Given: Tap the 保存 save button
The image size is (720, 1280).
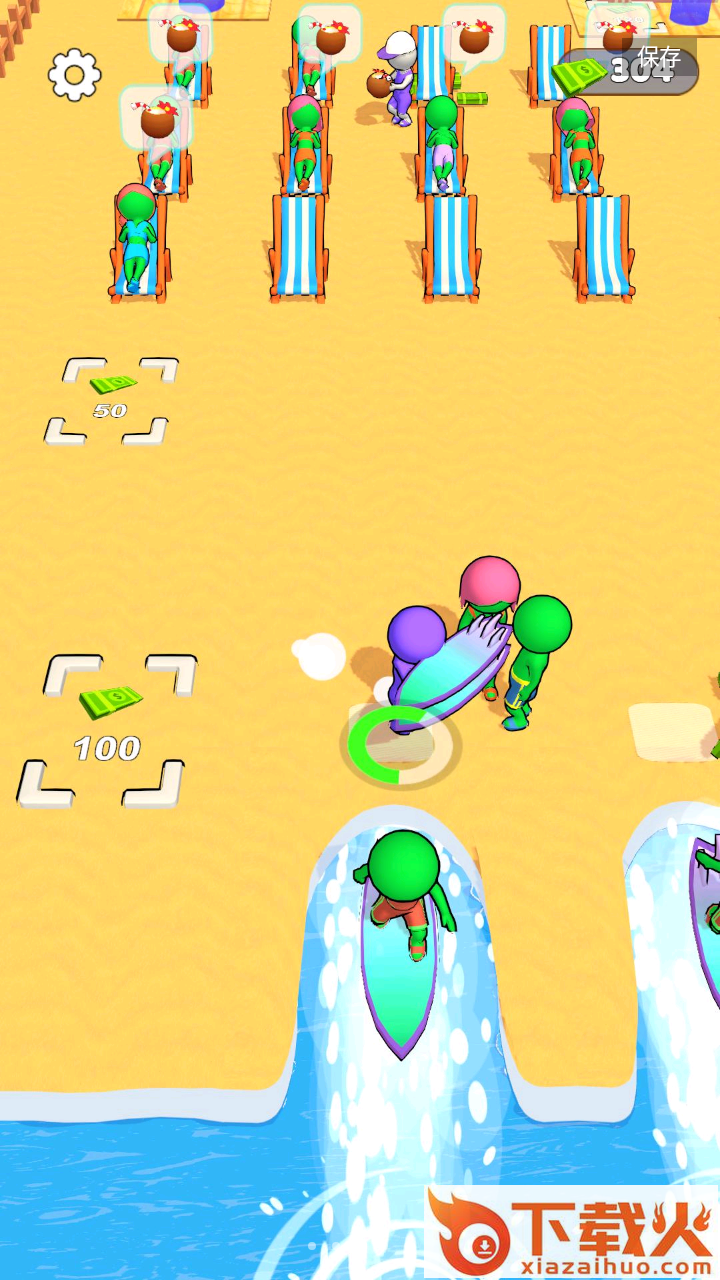Looking at the screenshot, I should click(x=658, y=56).
